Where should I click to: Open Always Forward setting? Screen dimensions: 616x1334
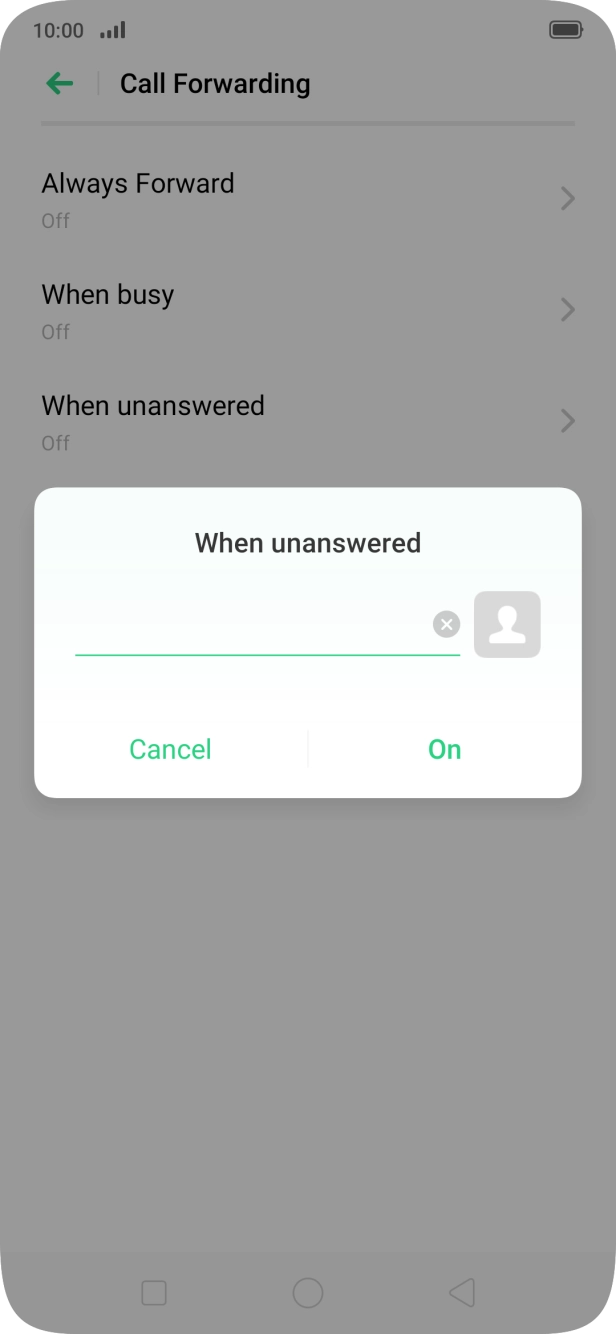(308, 200)
